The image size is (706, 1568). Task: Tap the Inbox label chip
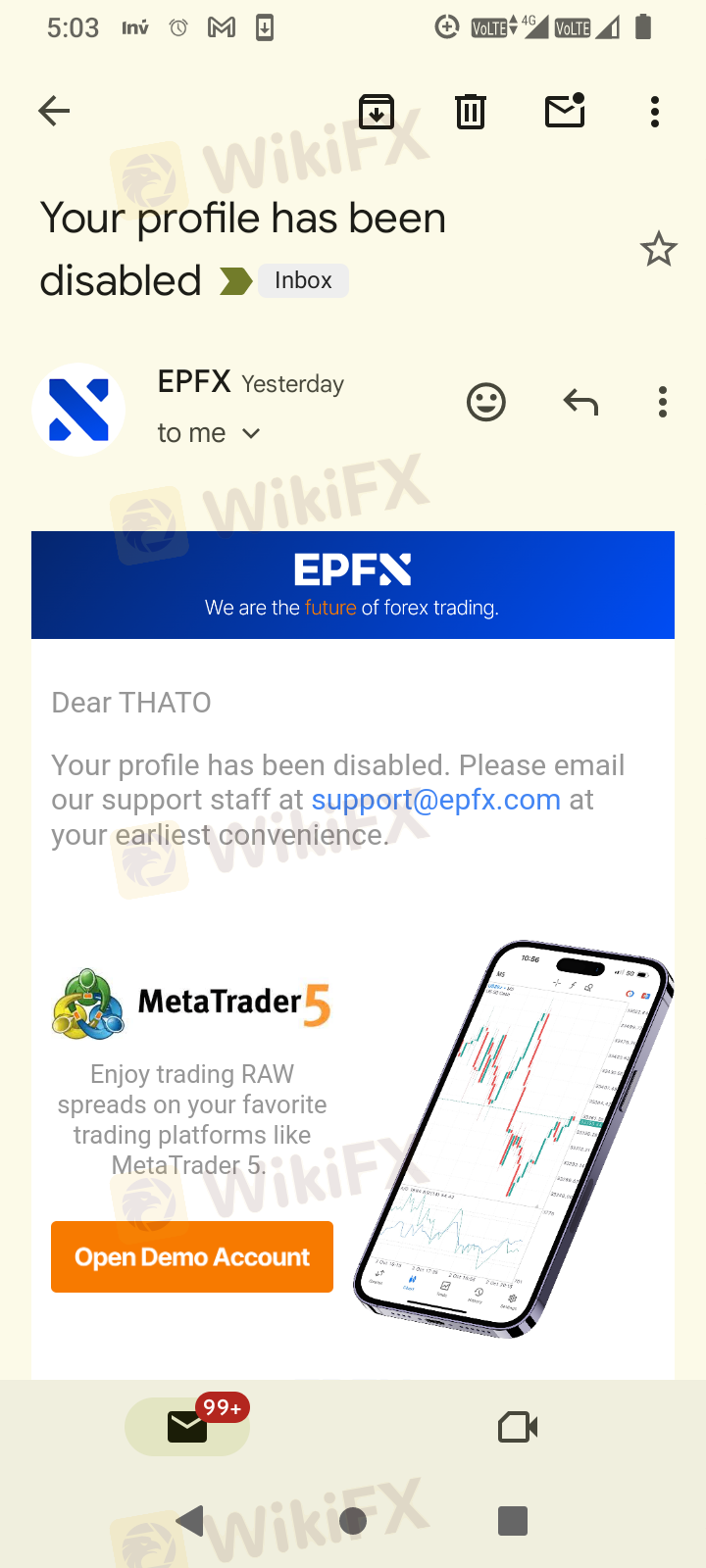pyautogui.click(x=303, y=280)
